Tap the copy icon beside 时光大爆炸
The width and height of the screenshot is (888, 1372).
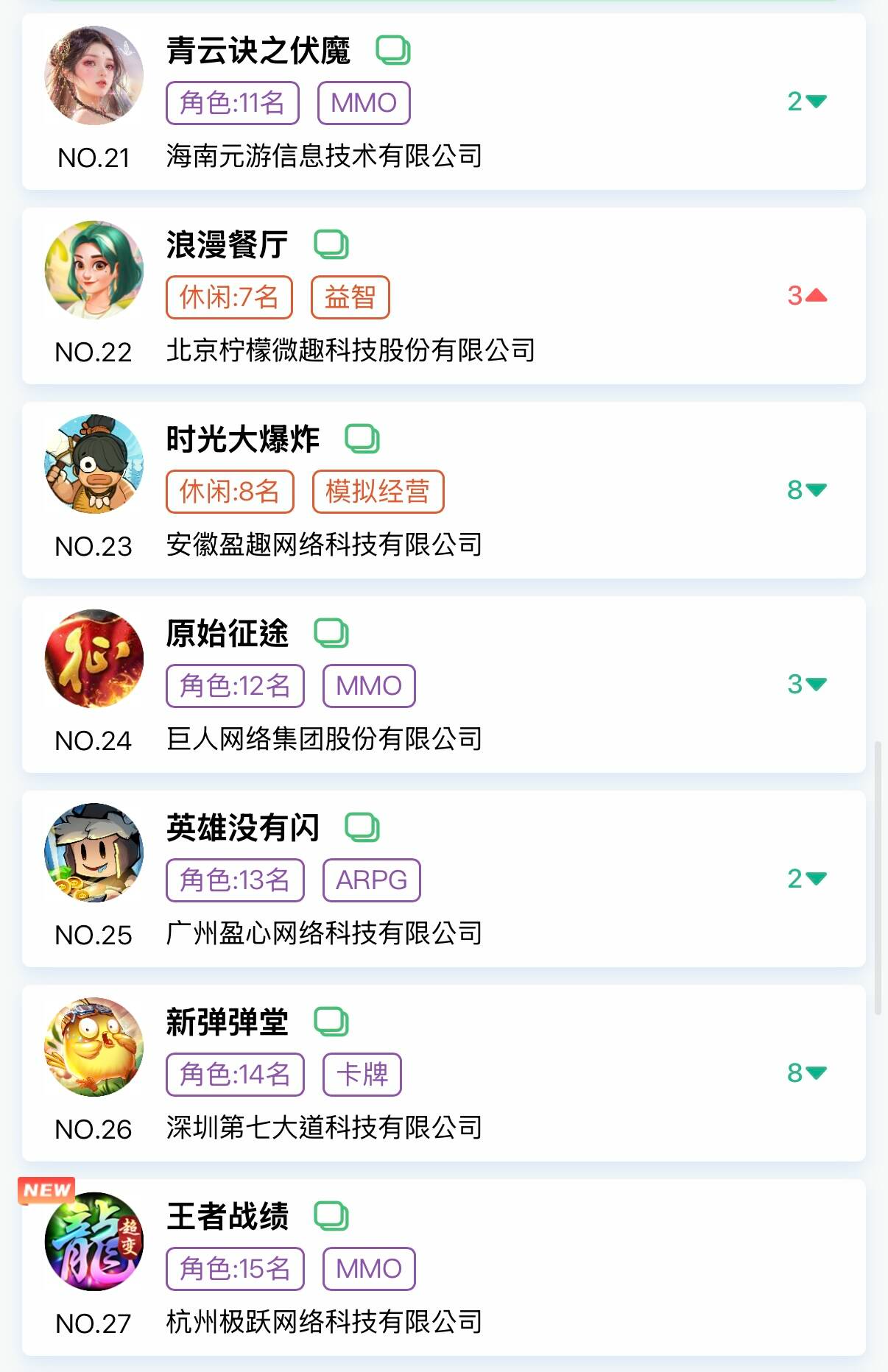tap(362, 439)
